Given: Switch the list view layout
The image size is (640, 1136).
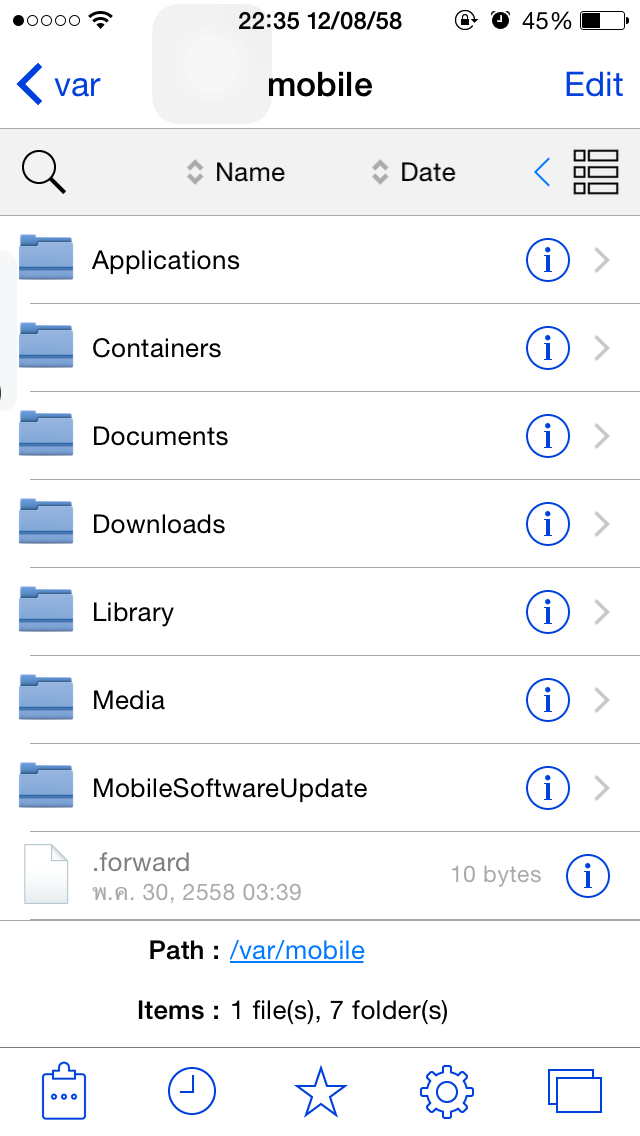Looking at the screenshot, I should coord(596,172).
